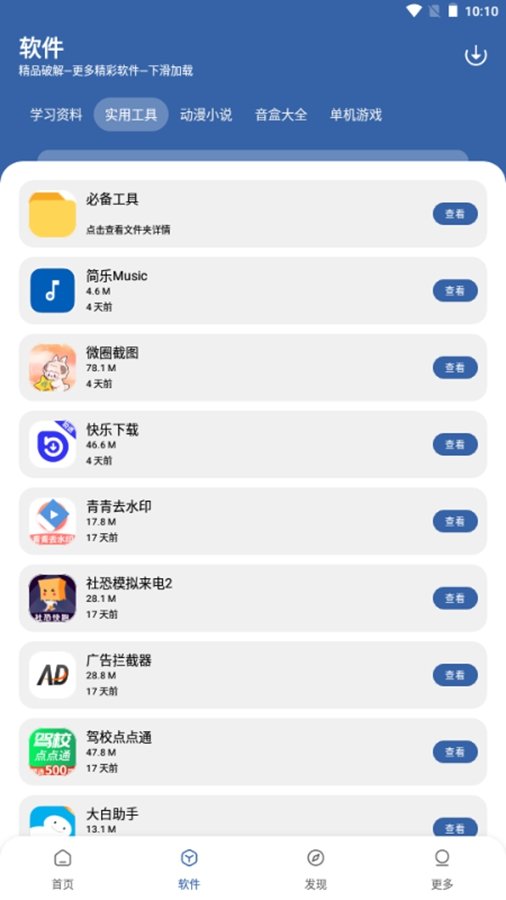This screenshot has height=900, width=506.
Task: Tap 查看 for 青青去水印
Action: coord(455,521)
